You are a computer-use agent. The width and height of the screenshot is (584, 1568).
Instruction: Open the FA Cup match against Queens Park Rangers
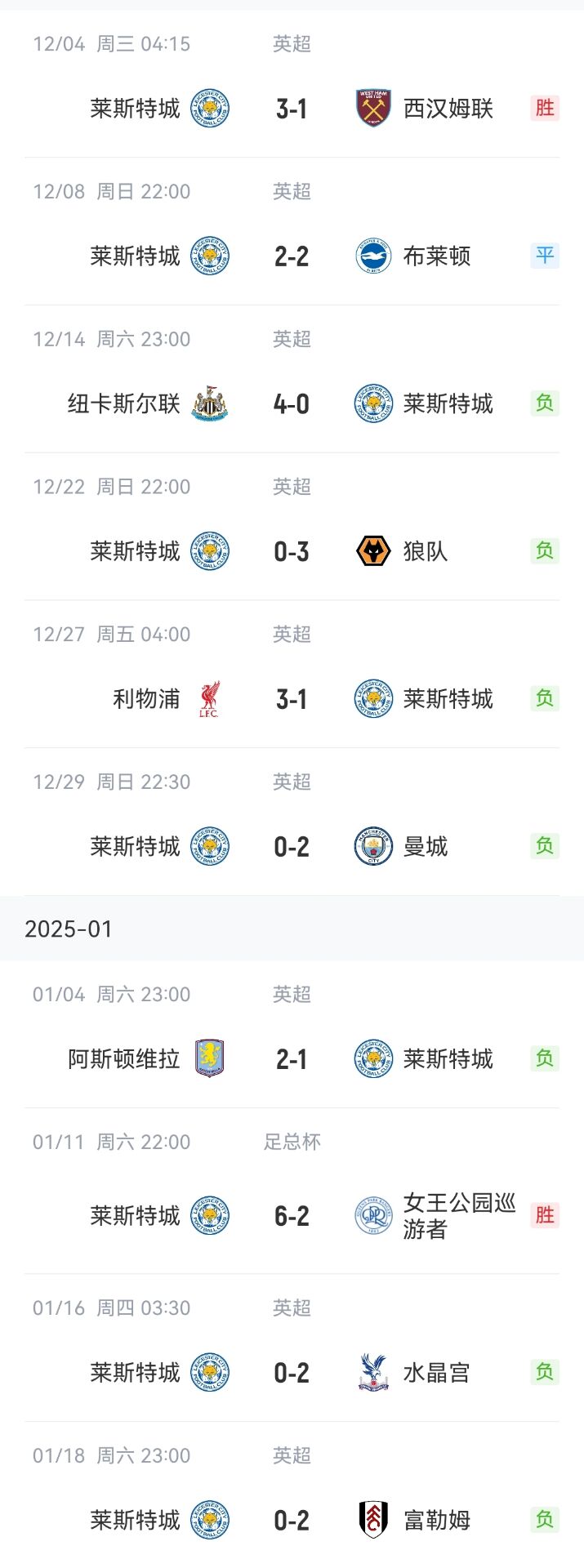point(292,1216)
